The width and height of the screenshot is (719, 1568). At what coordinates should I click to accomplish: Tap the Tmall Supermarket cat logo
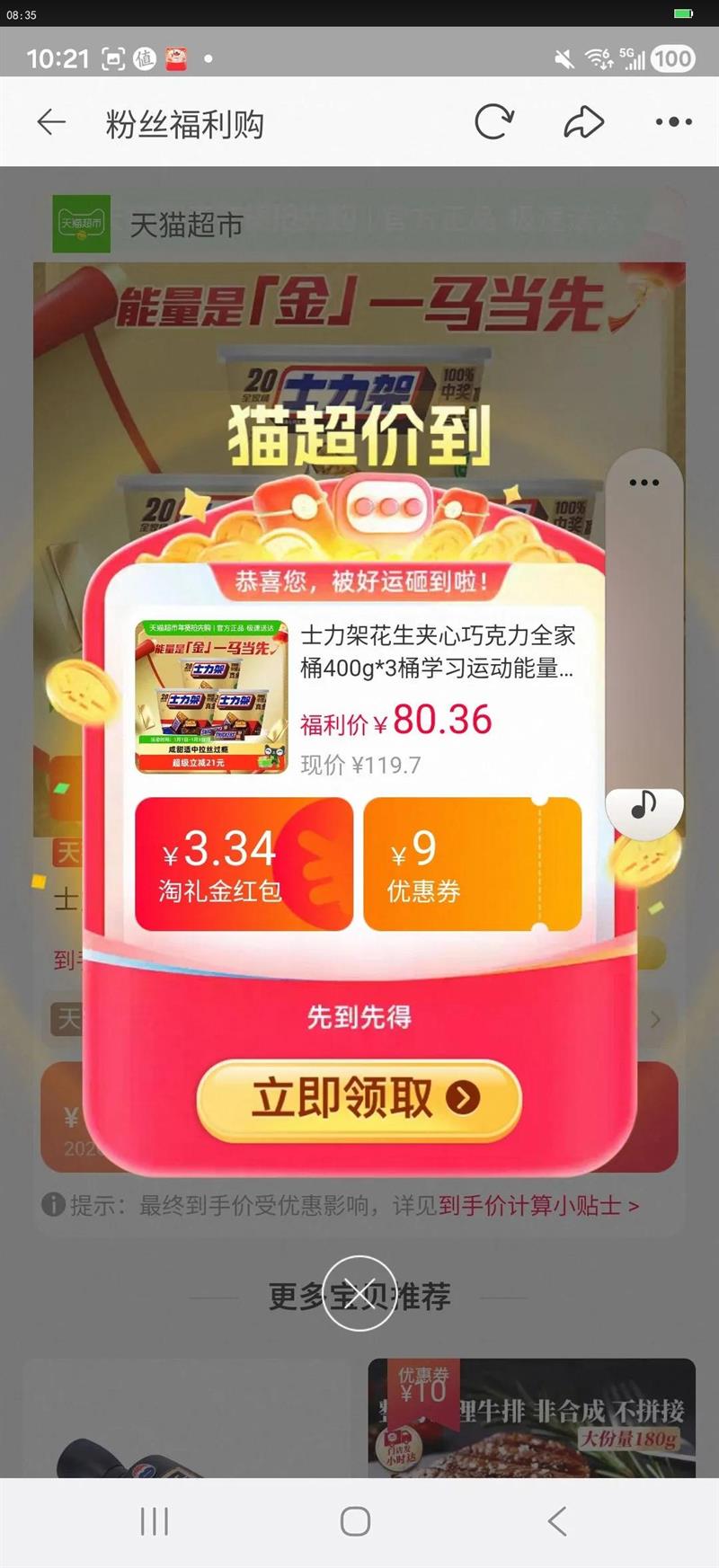79,226
